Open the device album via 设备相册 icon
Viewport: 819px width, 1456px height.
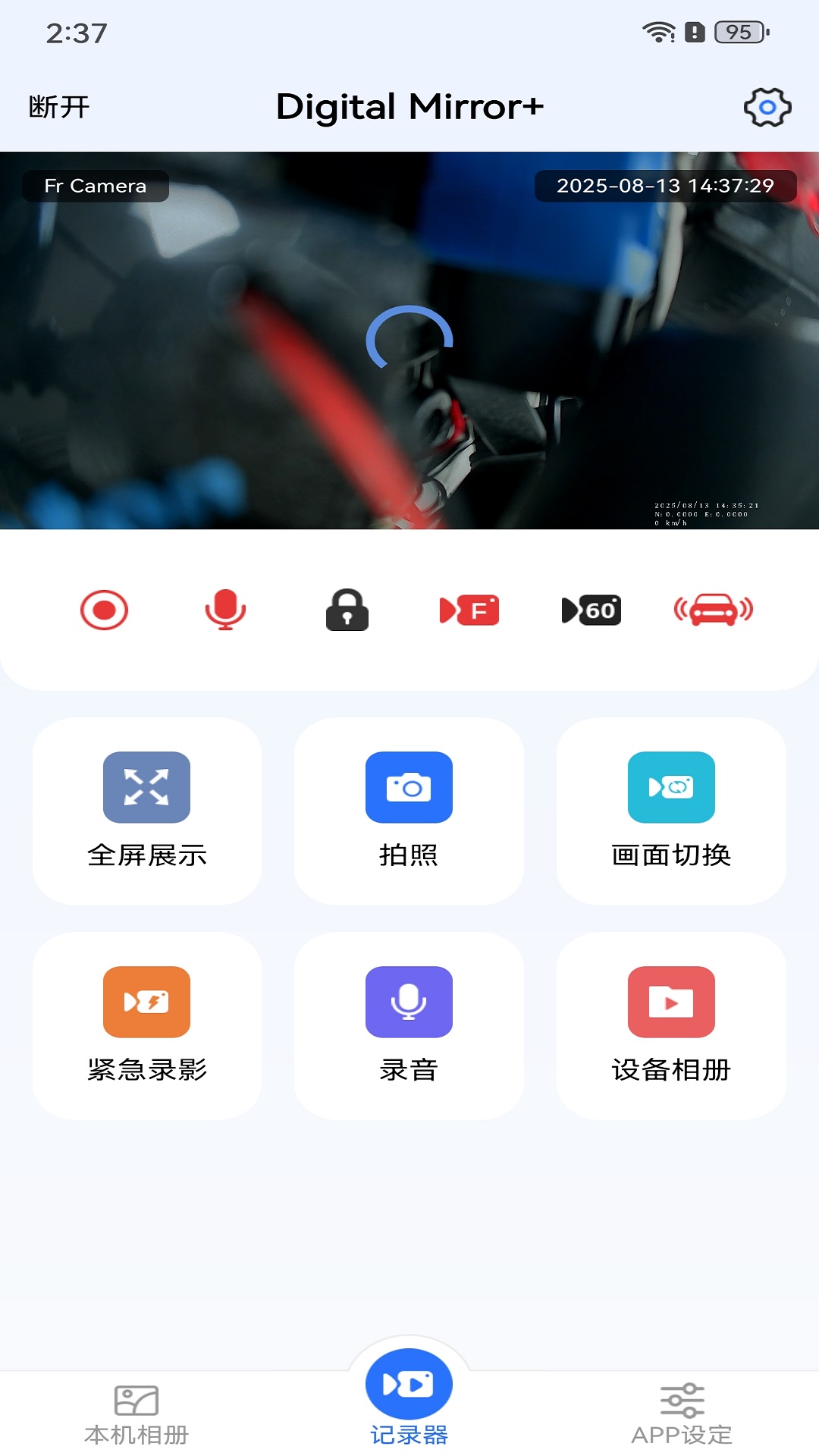pos(670,1002)
